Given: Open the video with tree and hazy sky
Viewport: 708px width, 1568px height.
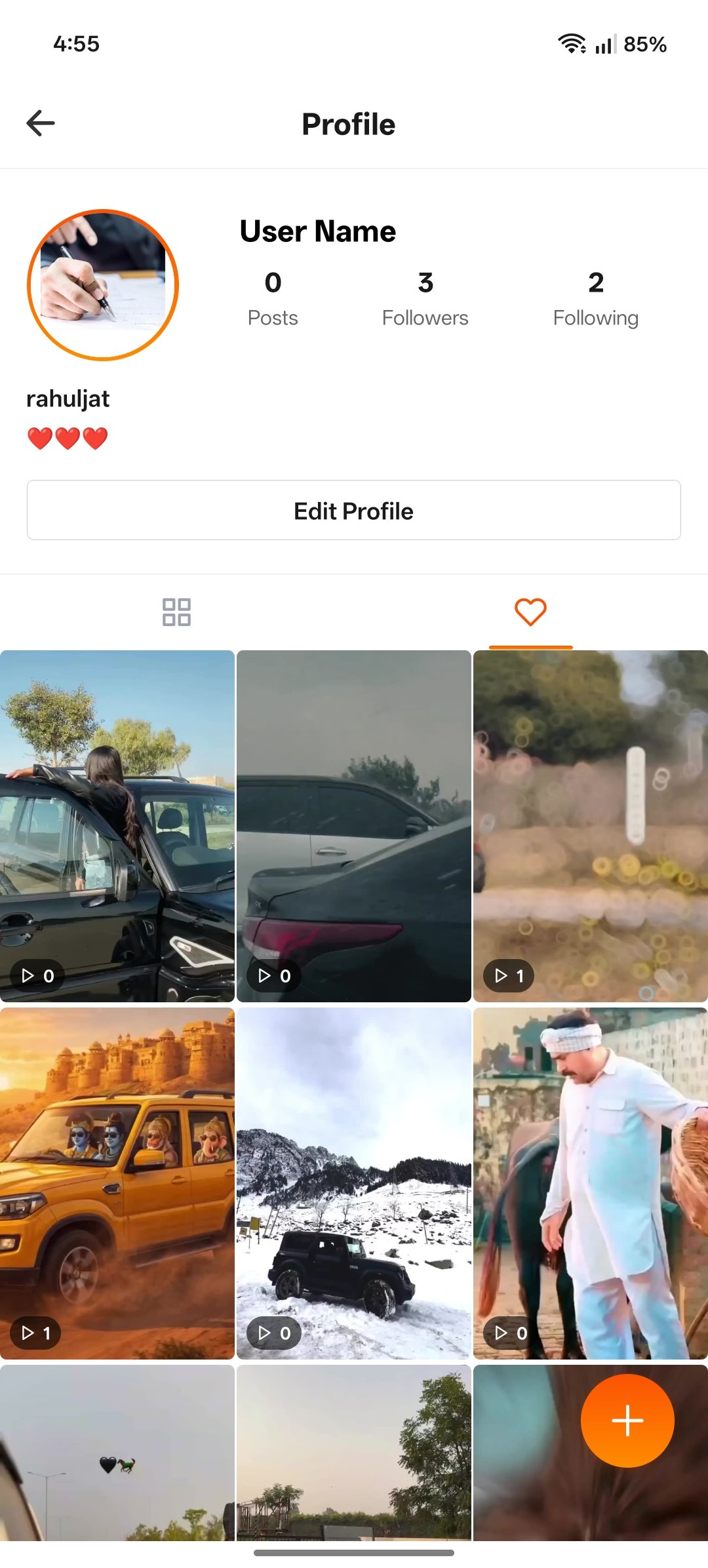Looking at the screenshot, I should pyautogui.click(x=354, y=1452).
